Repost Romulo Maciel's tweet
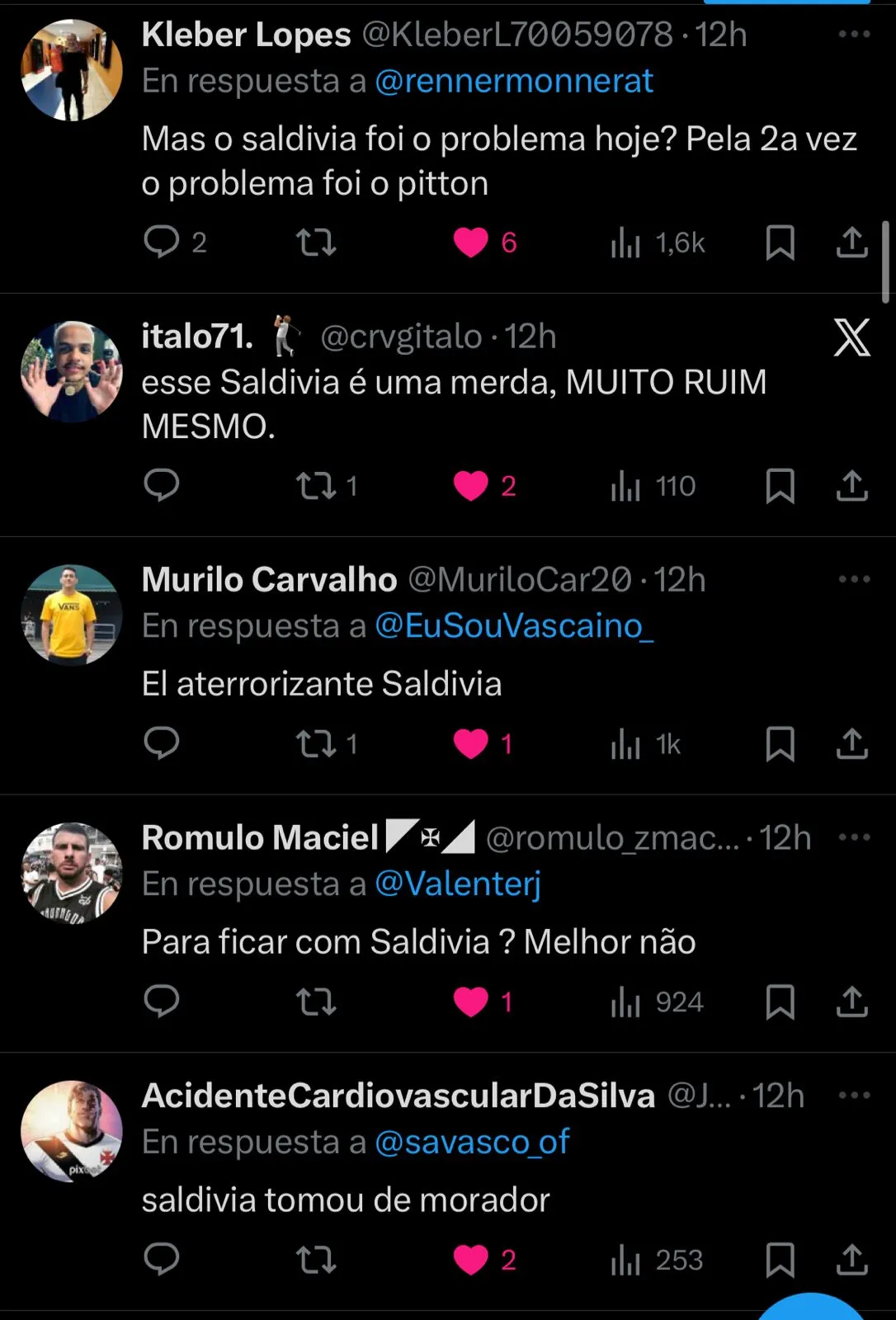Image resolution: width=896 pixels, height=1320 pixels. 317,1002
